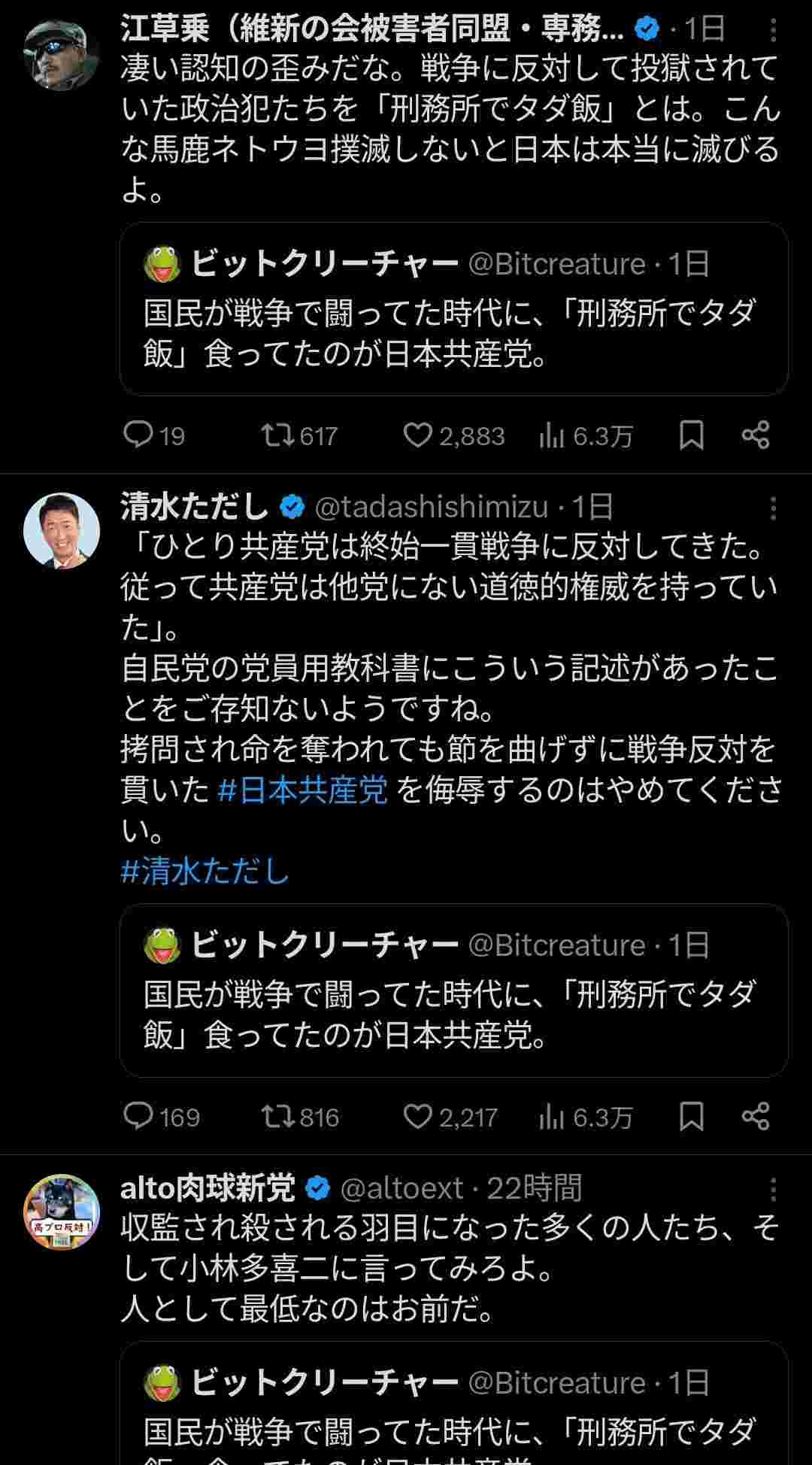The width and height of the screenshot is (812, 1465).
Task: Repost 江草乗's post
Action: [x=277, y=435]
